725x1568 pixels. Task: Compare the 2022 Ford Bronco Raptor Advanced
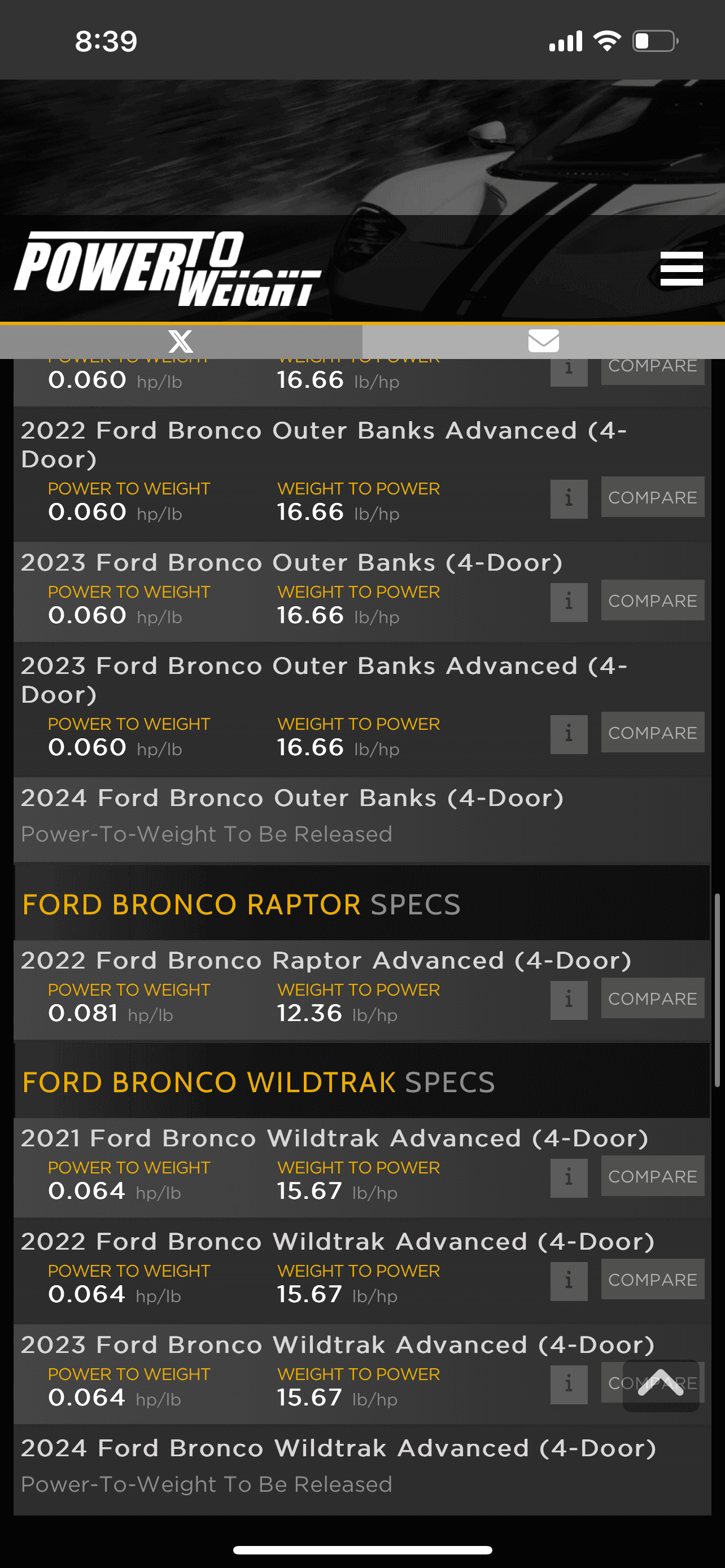(652, 998)
